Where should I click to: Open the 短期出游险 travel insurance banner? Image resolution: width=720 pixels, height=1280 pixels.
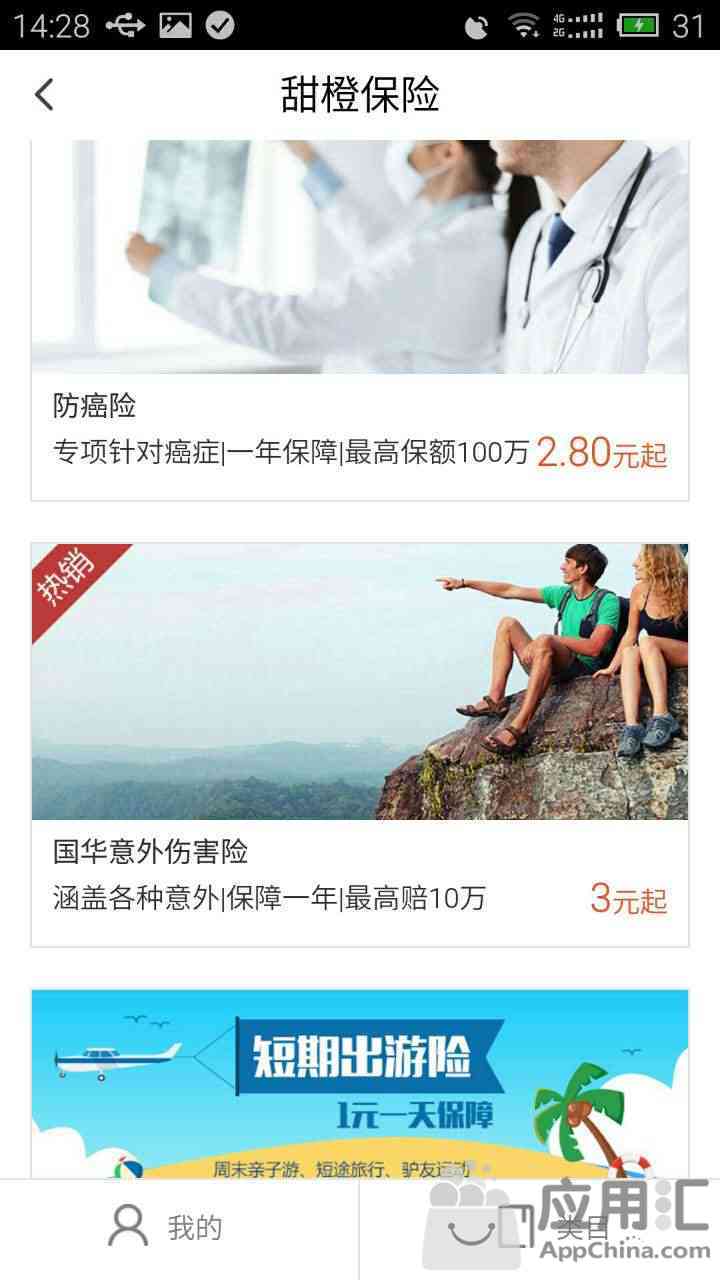click(360, 1084)
